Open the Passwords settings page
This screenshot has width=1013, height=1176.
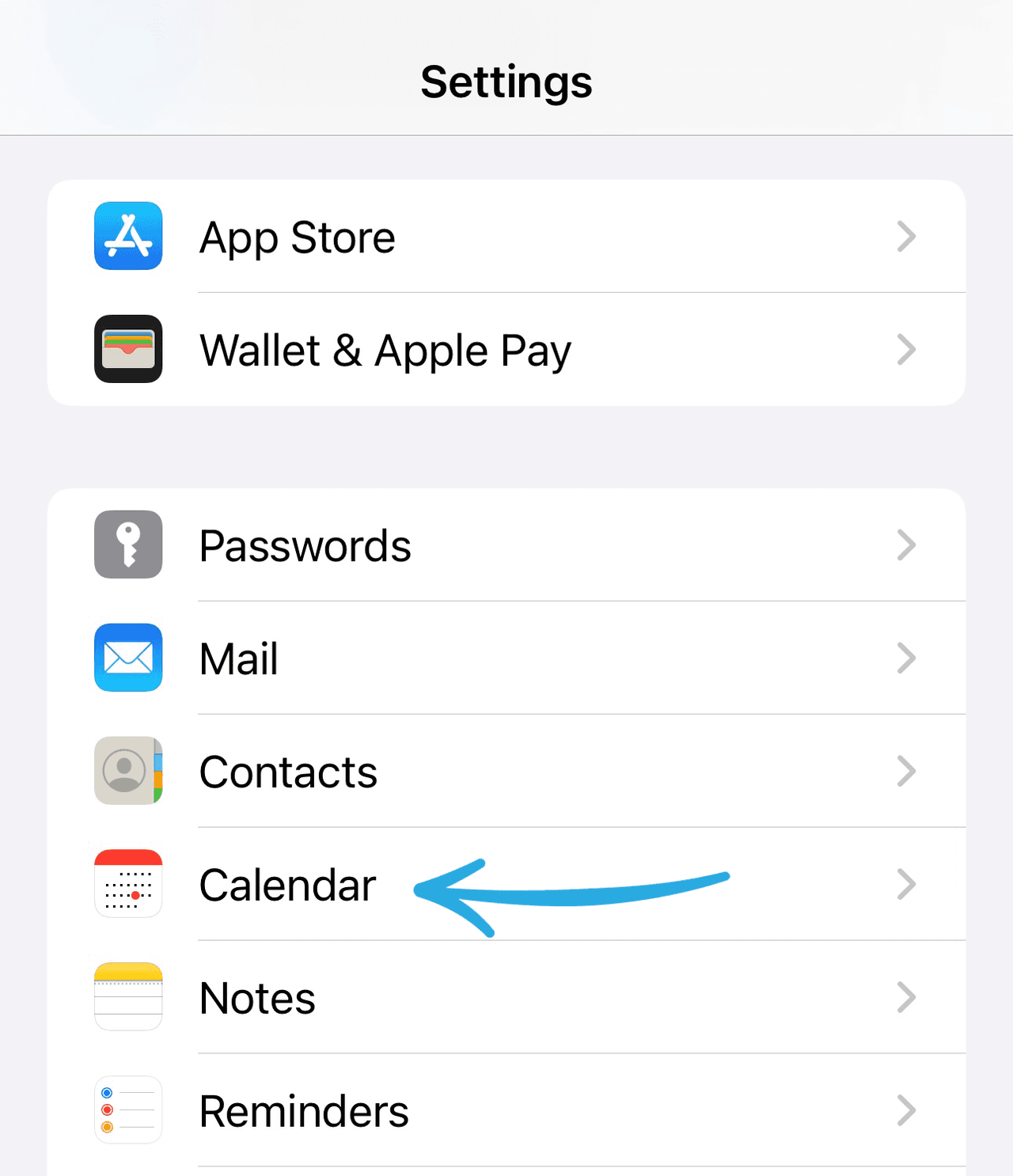[305, 544]
